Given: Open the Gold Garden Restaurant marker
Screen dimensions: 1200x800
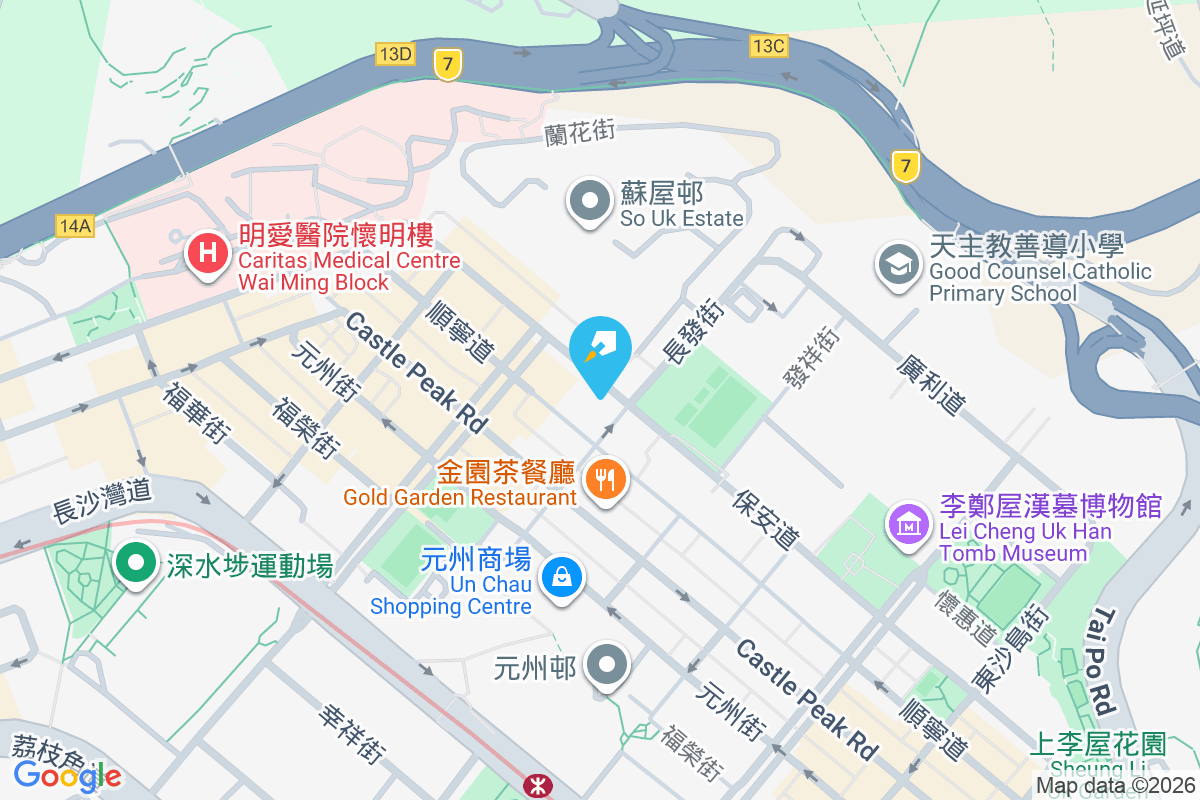Looking at the screenshot, I should coord(605,480).
